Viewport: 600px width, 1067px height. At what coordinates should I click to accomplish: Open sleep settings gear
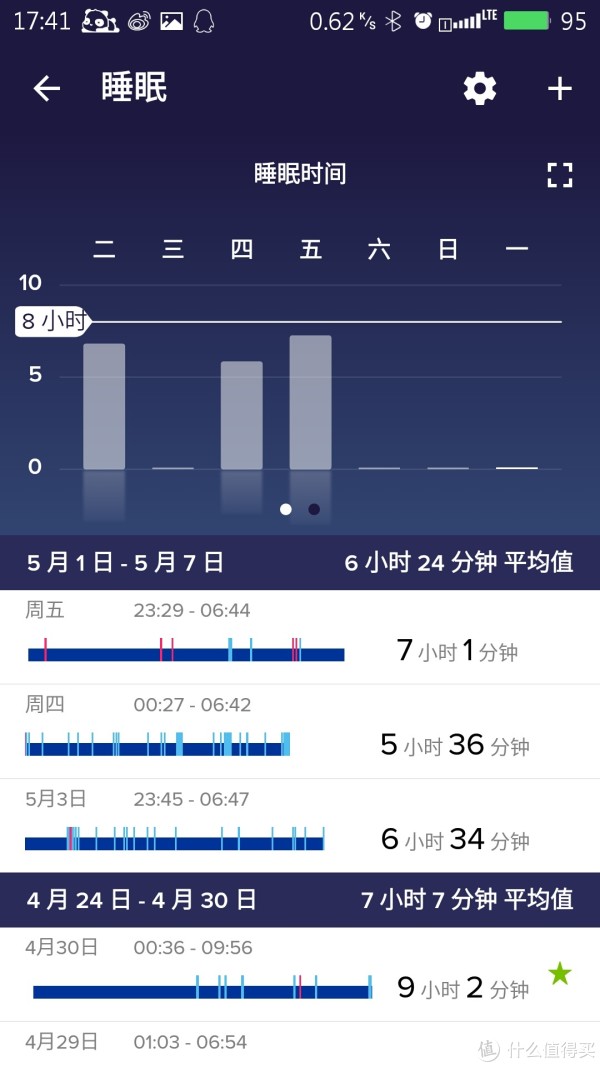pos(480,88)
